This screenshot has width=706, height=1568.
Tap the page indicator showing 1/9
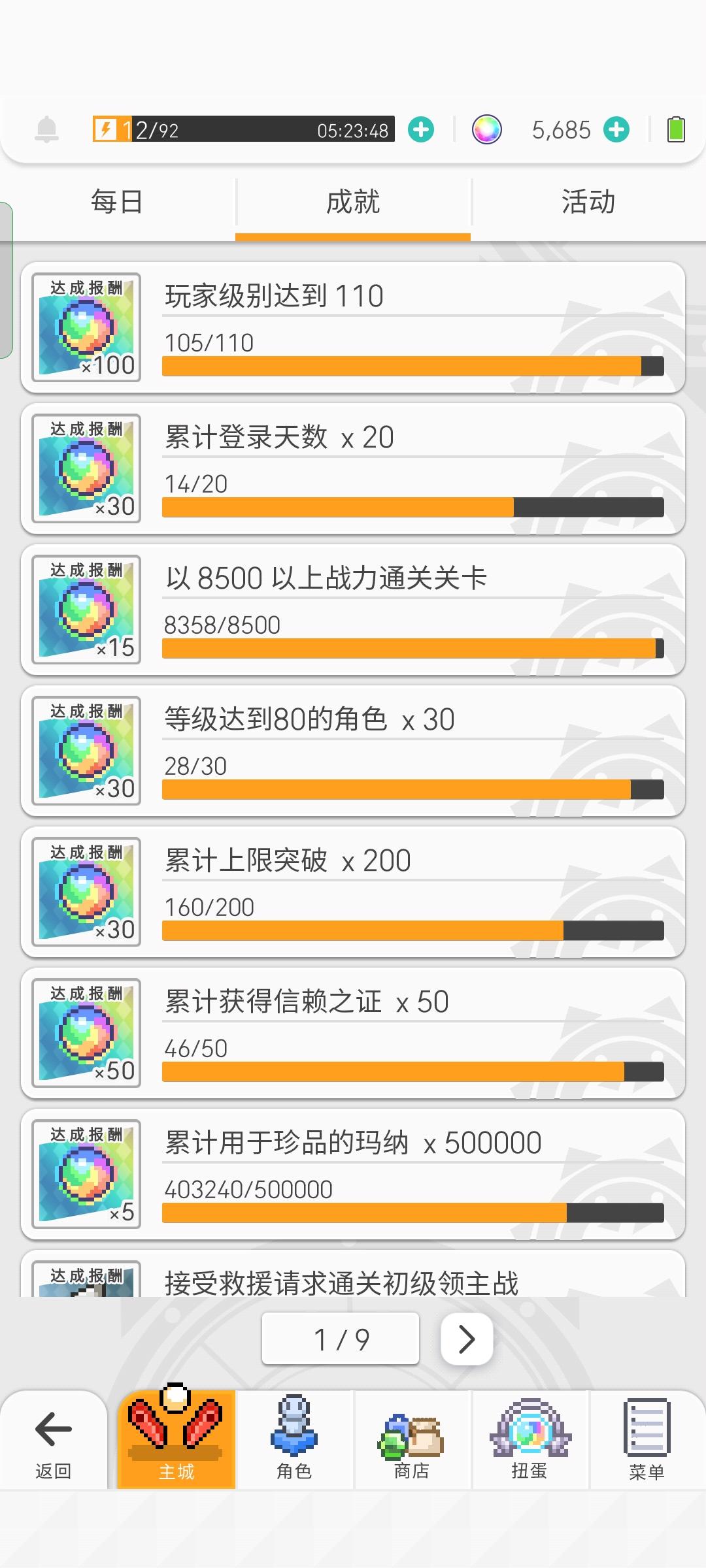pyautogui.click(x=340, y=1337)
